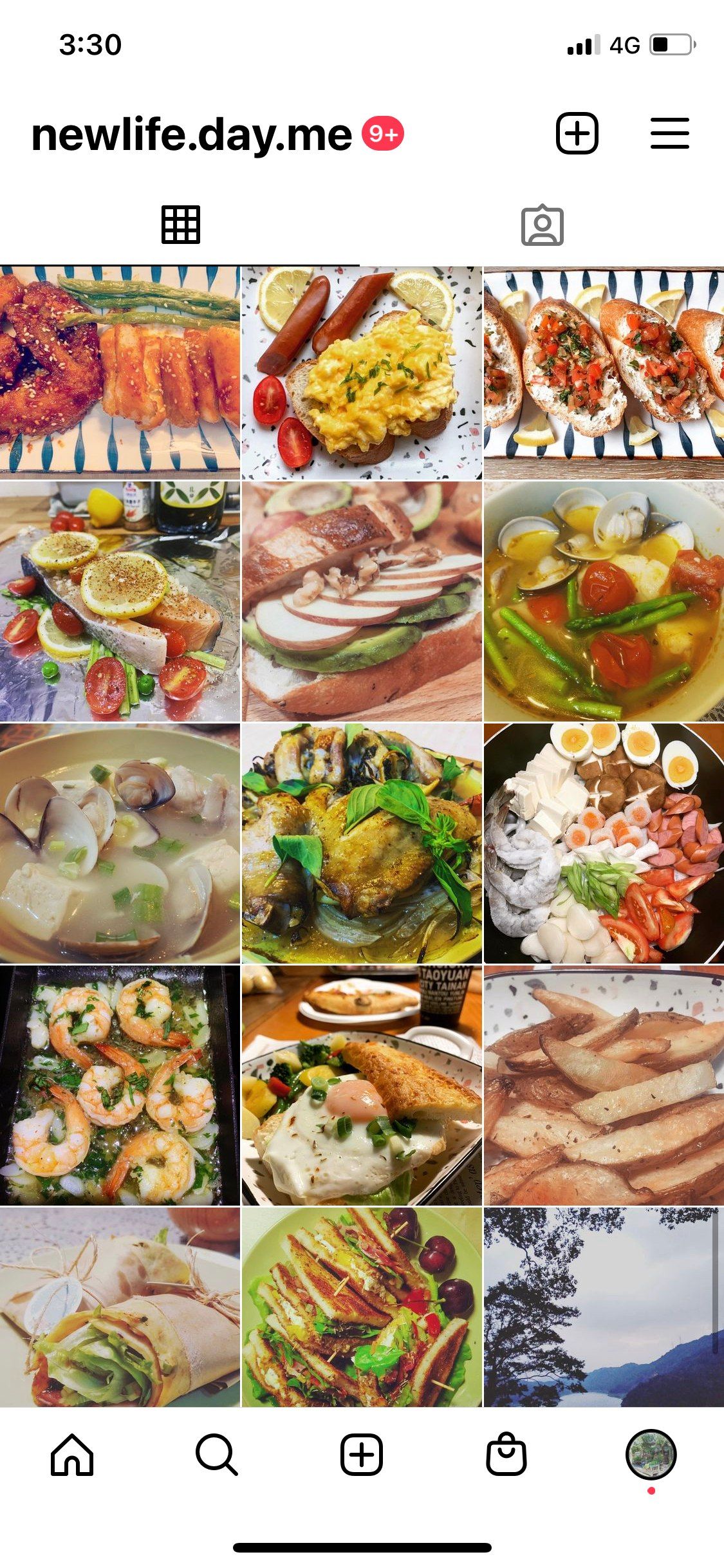Open the roasted chicken with basil post
The image size is (724, 1568).
tap(361, 843)
